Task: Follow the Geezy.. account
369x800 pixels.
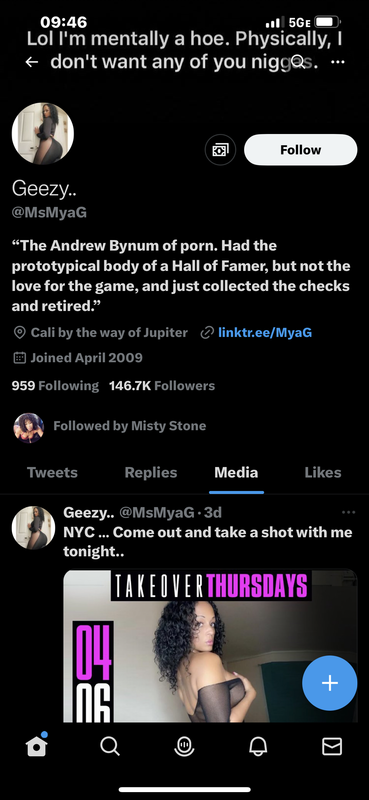Action: (x=301, y=149)
